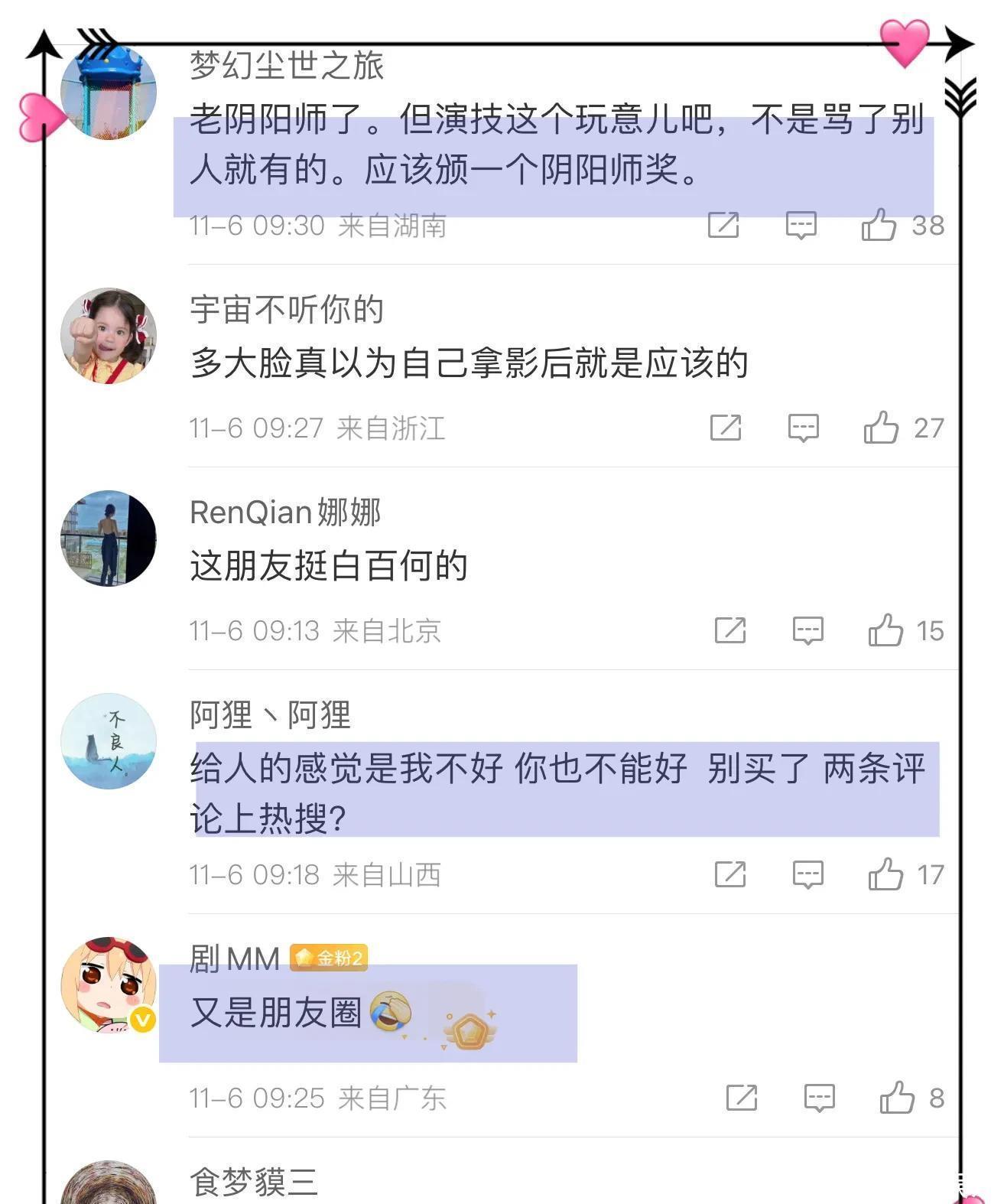
Task: Open 宇宙不听你的's profile avatar
Action: point(109,336)
